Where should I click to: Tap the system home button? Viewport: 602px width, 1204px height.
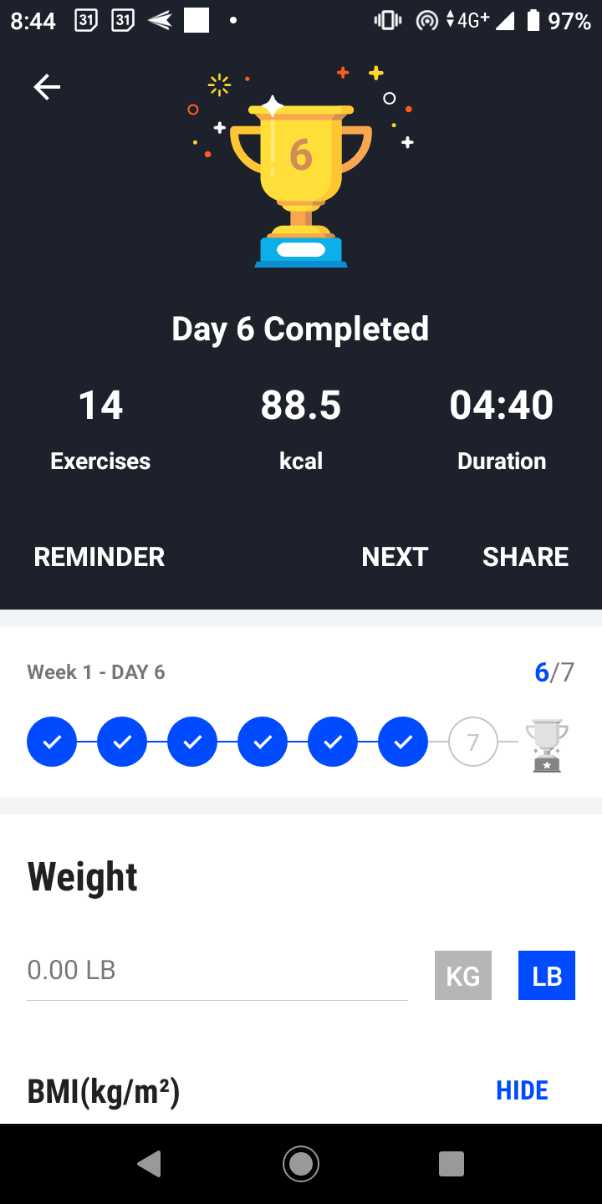(x=300, y=1163)
